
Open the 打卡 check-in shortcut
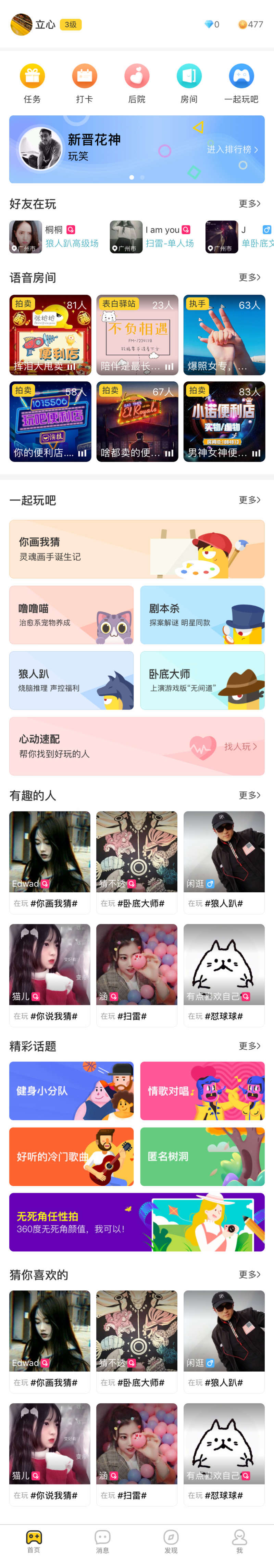[85, 83]
